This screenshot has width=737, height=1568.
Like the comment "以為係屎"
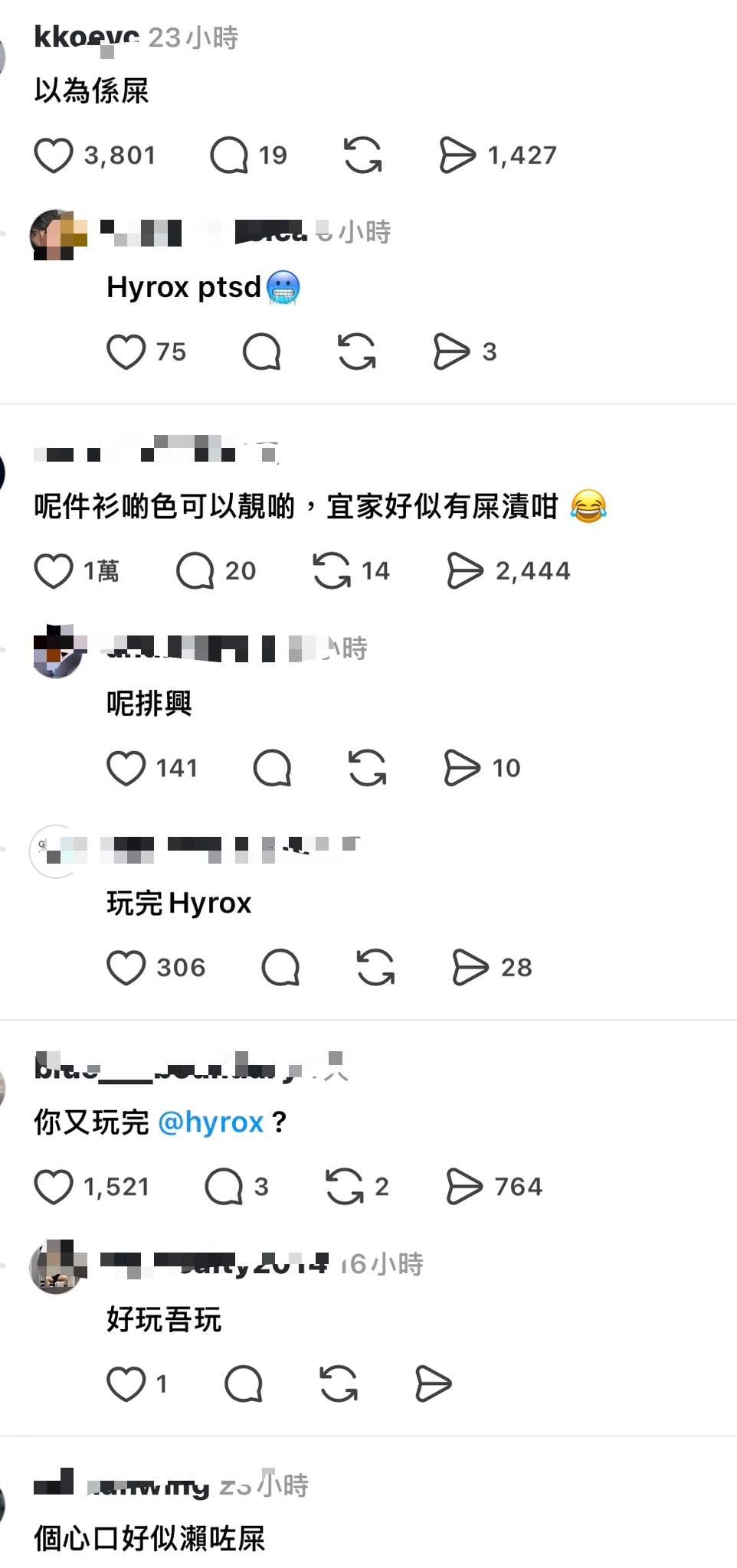point(54,155)
